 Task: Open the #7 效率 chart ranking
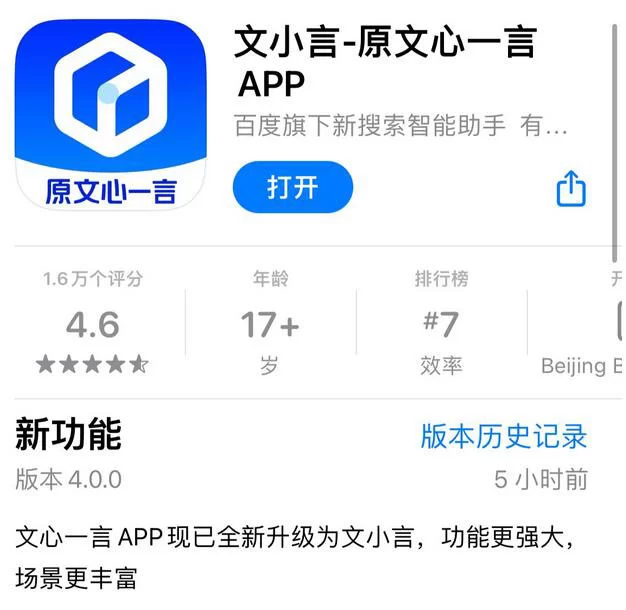[441, 323]
